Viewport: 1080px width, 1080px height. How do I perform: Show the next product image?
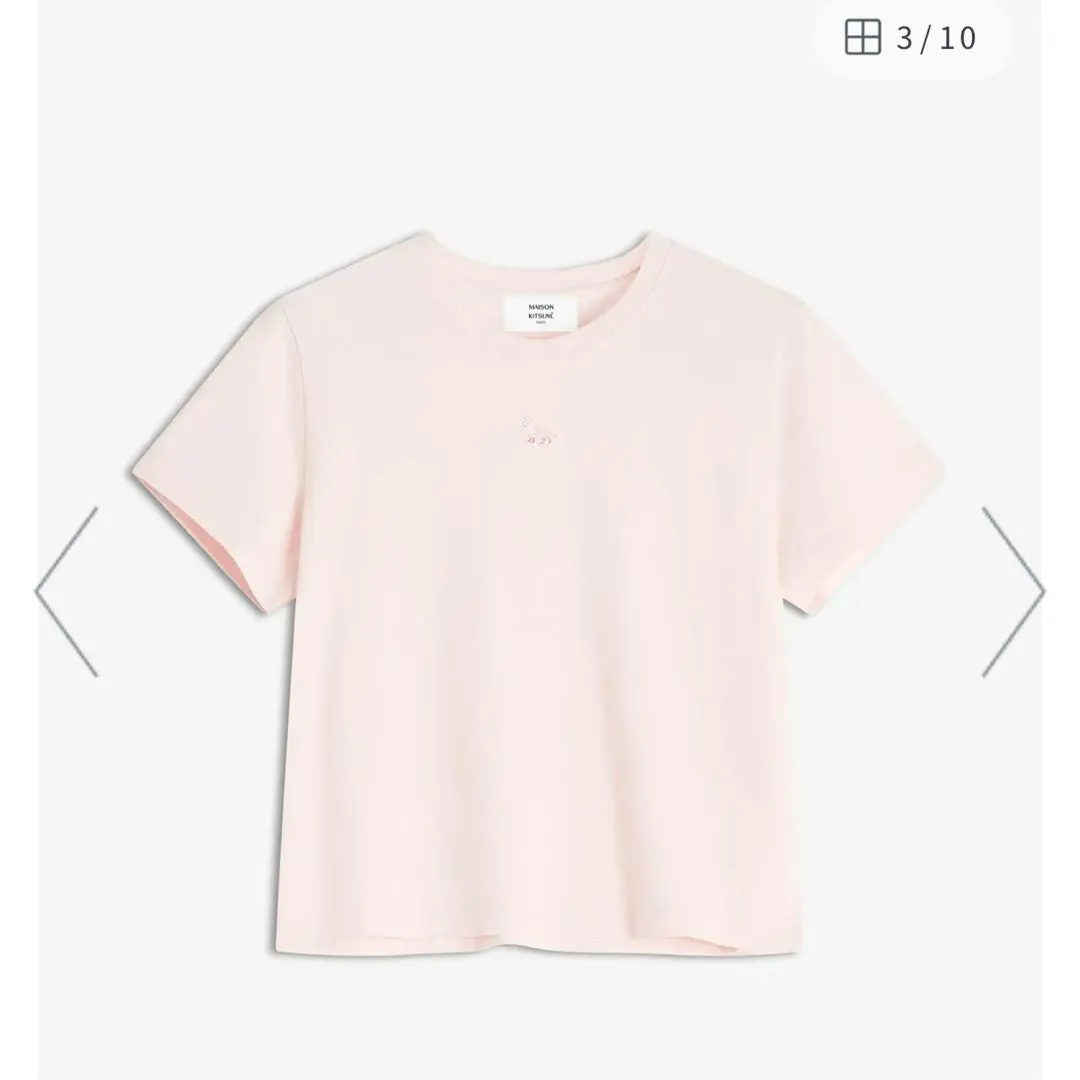point(1012,592)
